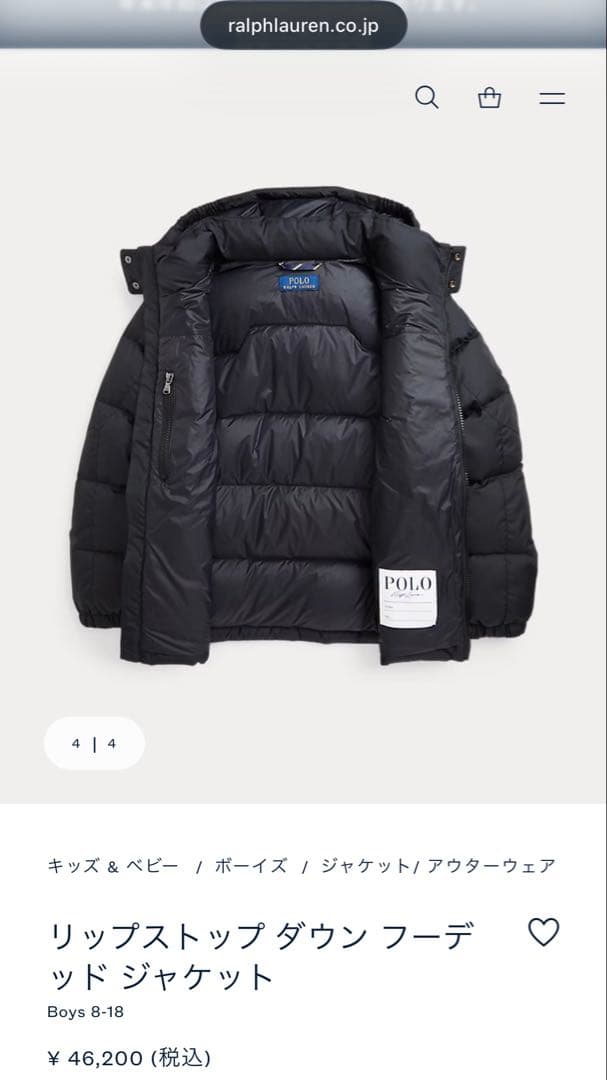Open the shopping bag
The height and width of the screenshot is (1080, 607).
[489, 98]
